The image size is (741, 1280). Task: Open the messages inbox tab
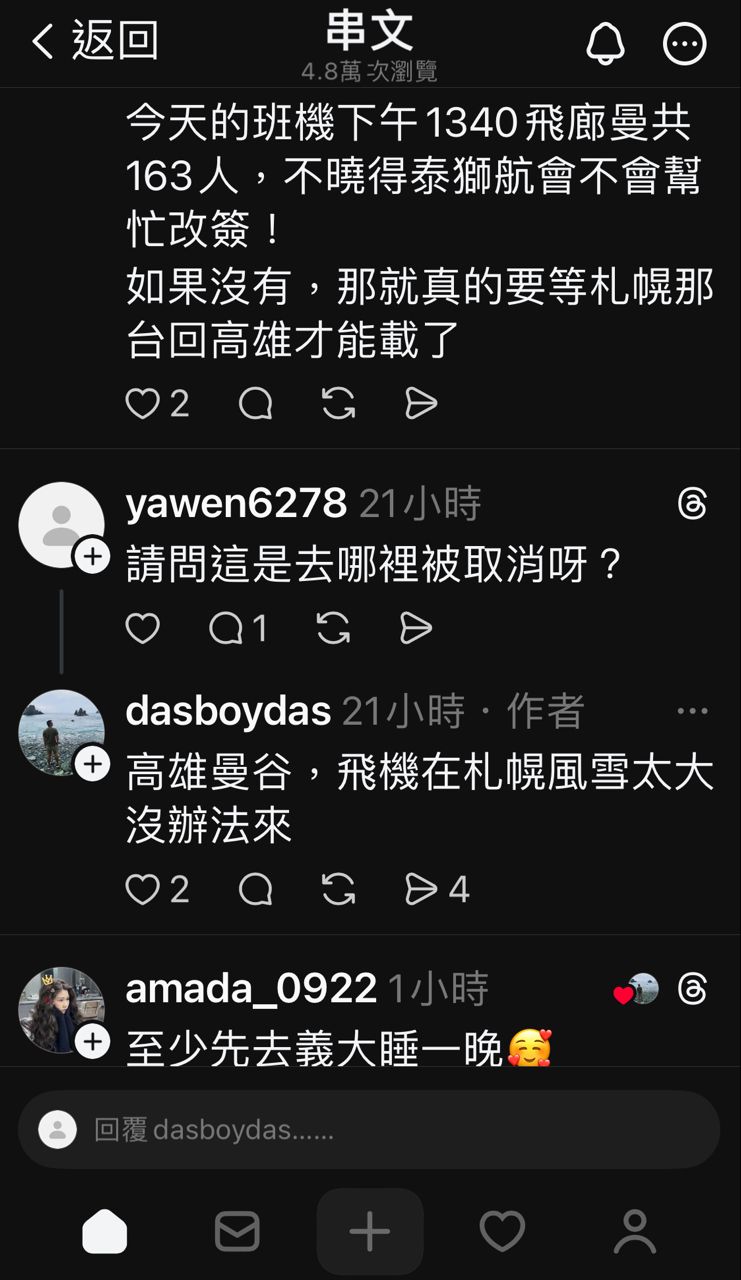(x=237, y=1231)
